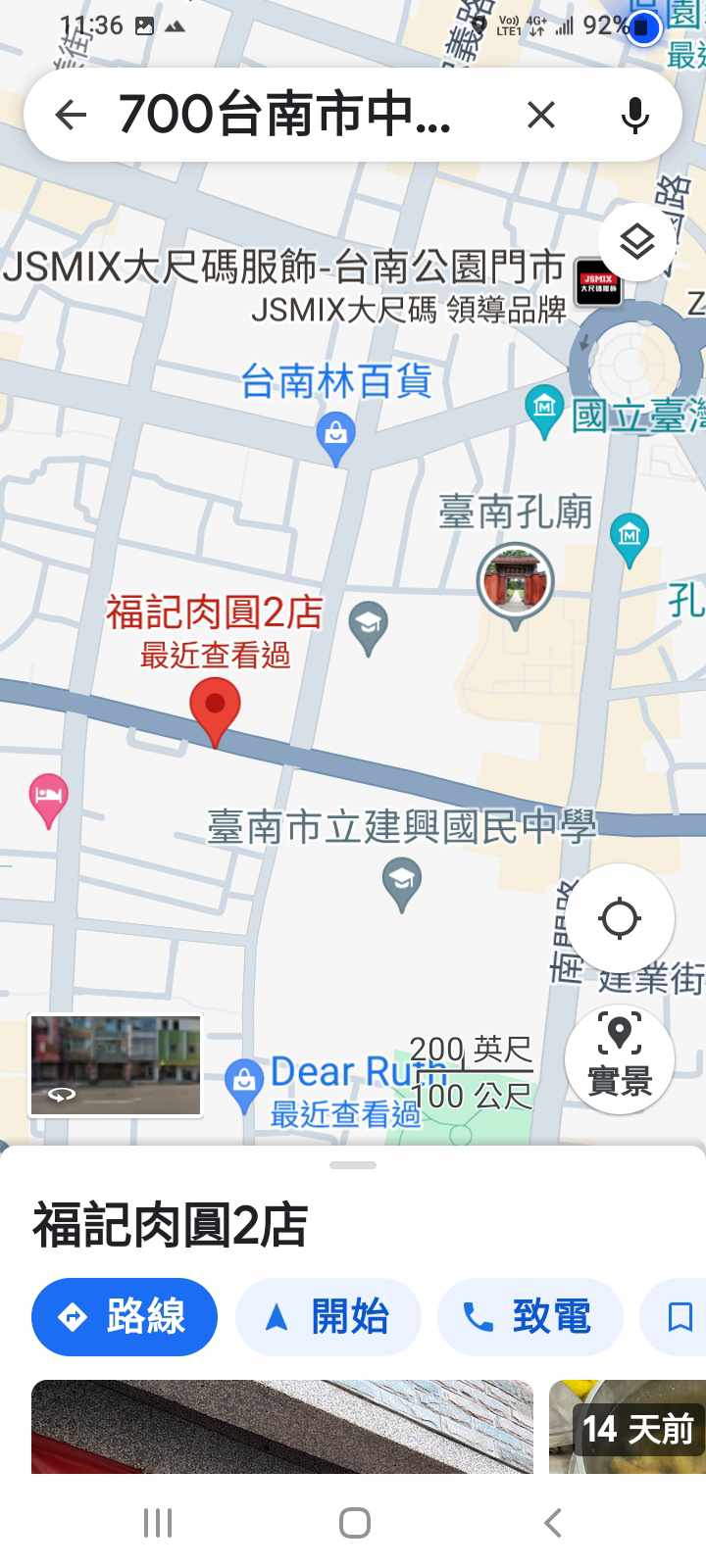Open the 臺南孔廟 photo marker
Screen dimensions: 706x1568
[516, 582]
